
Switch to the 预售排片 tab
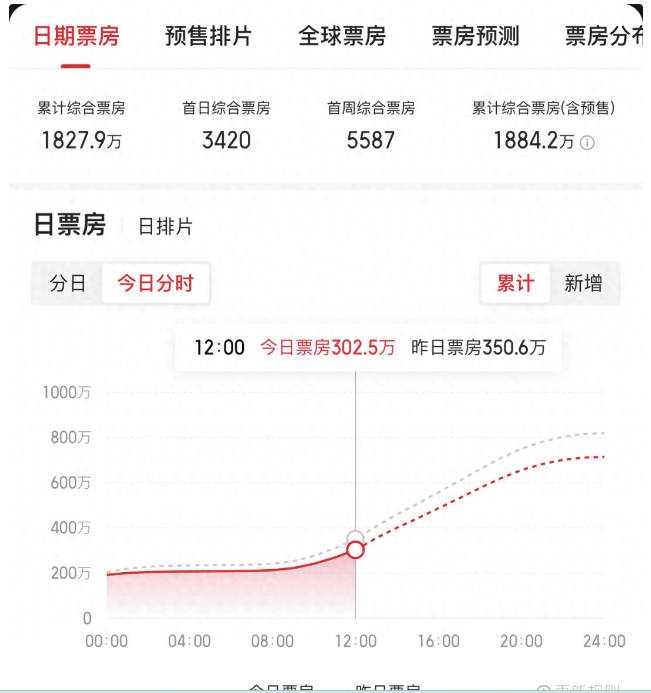(x=208, y=36)
